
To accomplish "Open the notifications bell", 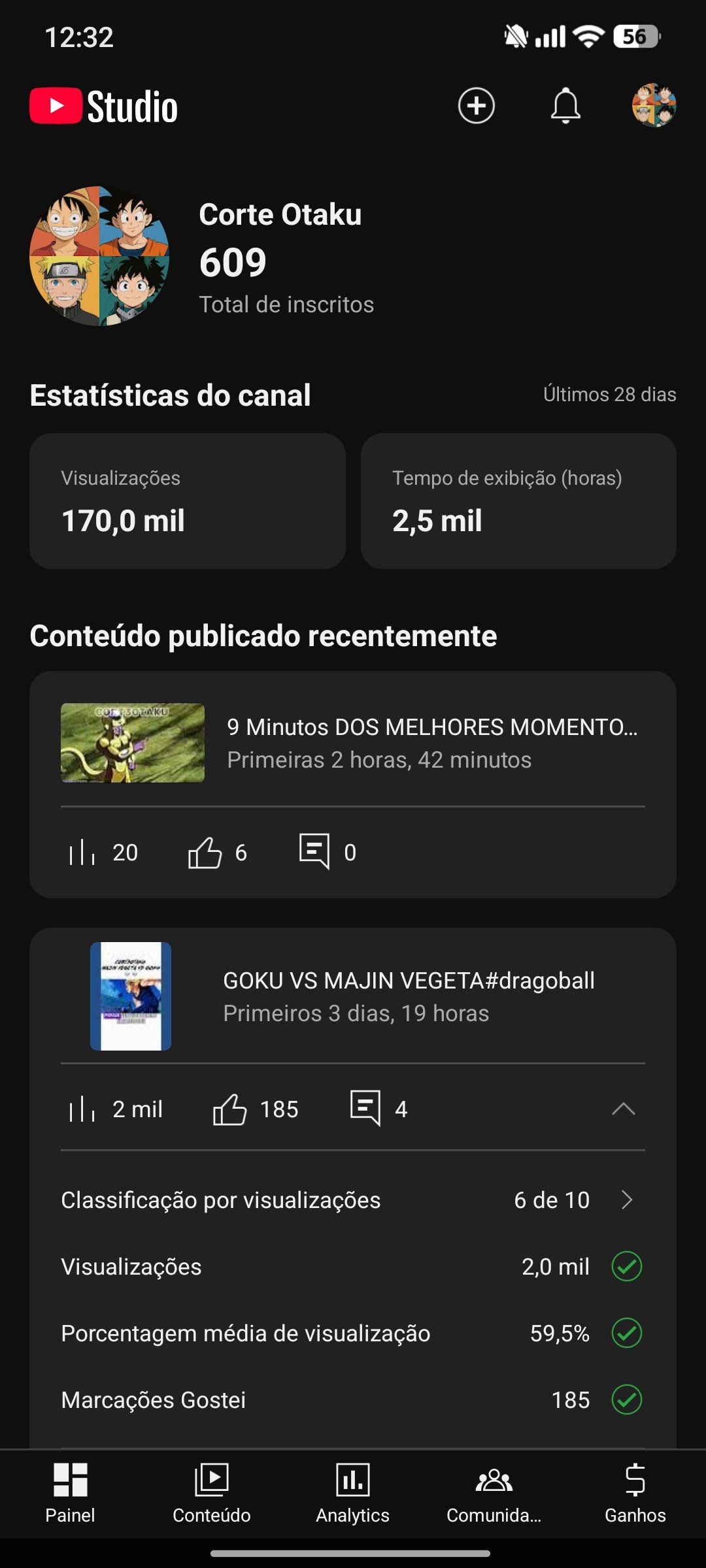I will (565, 106).
